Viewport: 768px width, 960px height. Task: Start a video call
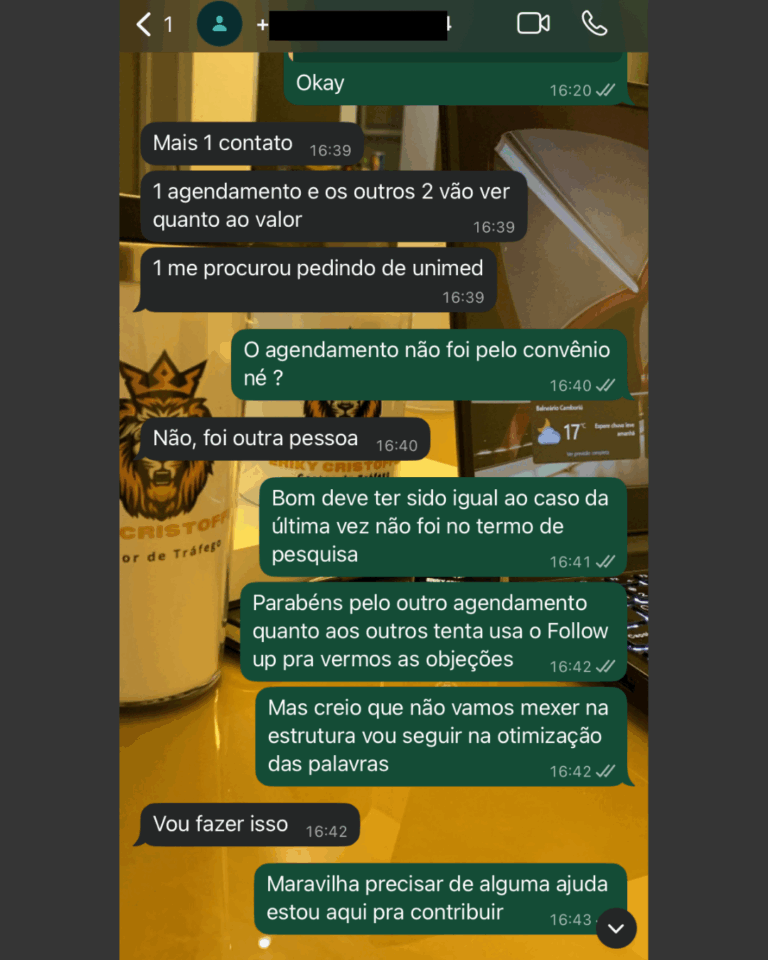[x=533, y=23]
